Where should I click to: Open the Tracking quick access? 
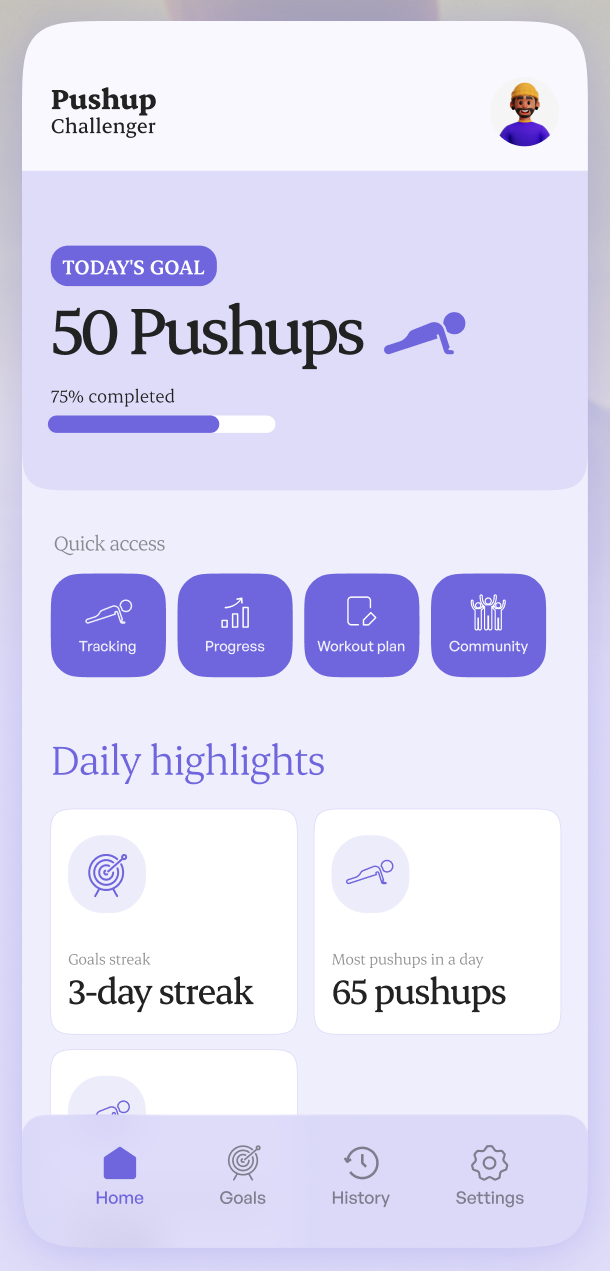tap(108, 625)
